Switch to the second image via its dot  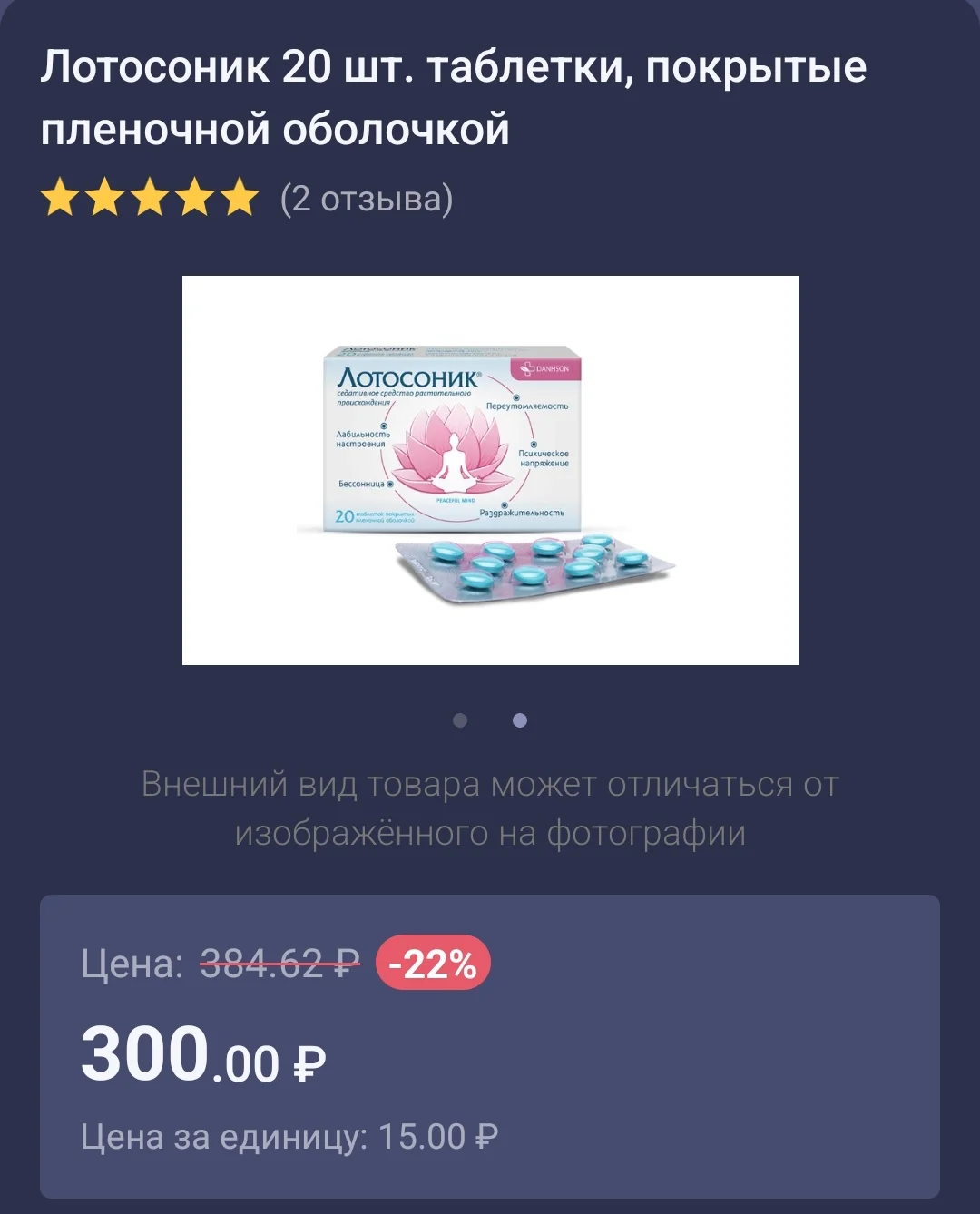pyautogui.click(x=520, y=720)
